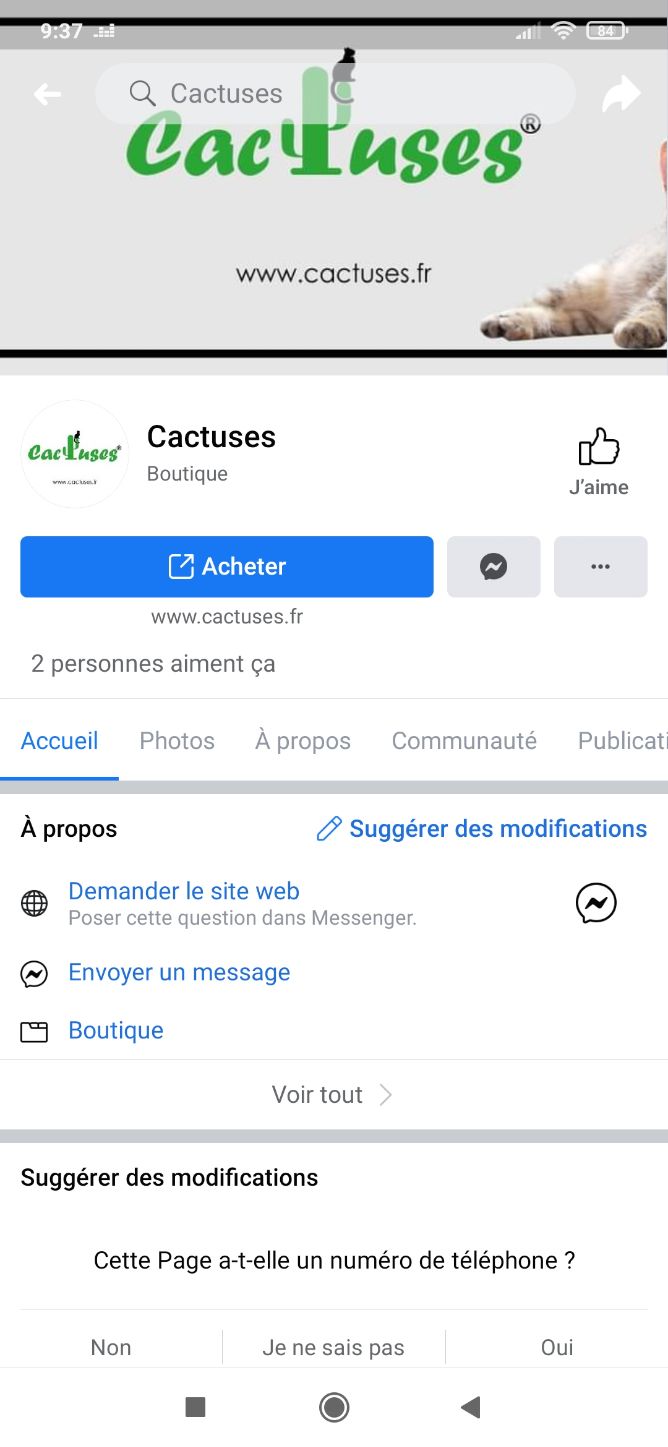The width and height of the screenshot is (668, 1447).
Task: Open the Boutique row
Action: (x=116, y=1030)
